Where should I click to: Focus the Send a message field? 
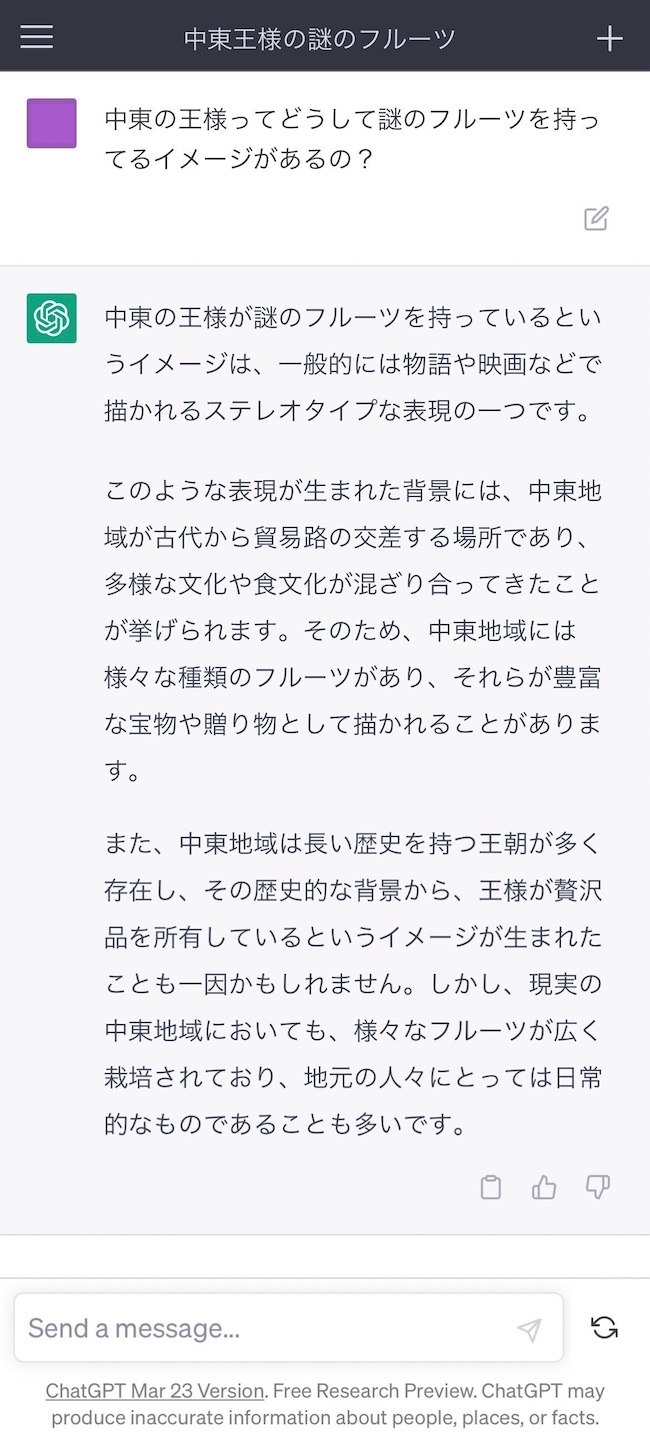point(289,1328)
